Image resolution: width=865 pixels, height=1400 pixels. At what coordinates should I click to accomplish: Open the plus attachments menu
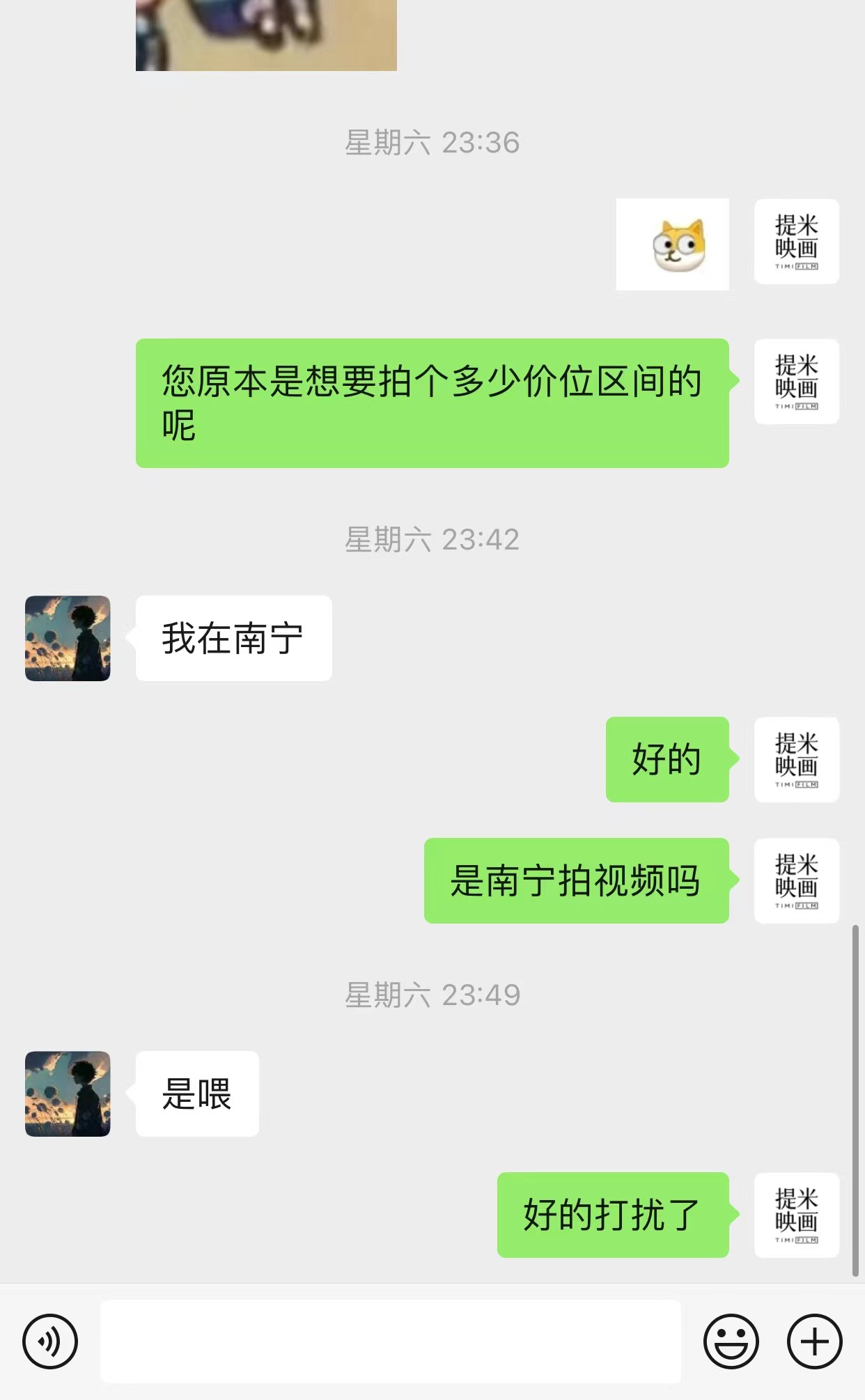coord(815,1341)
